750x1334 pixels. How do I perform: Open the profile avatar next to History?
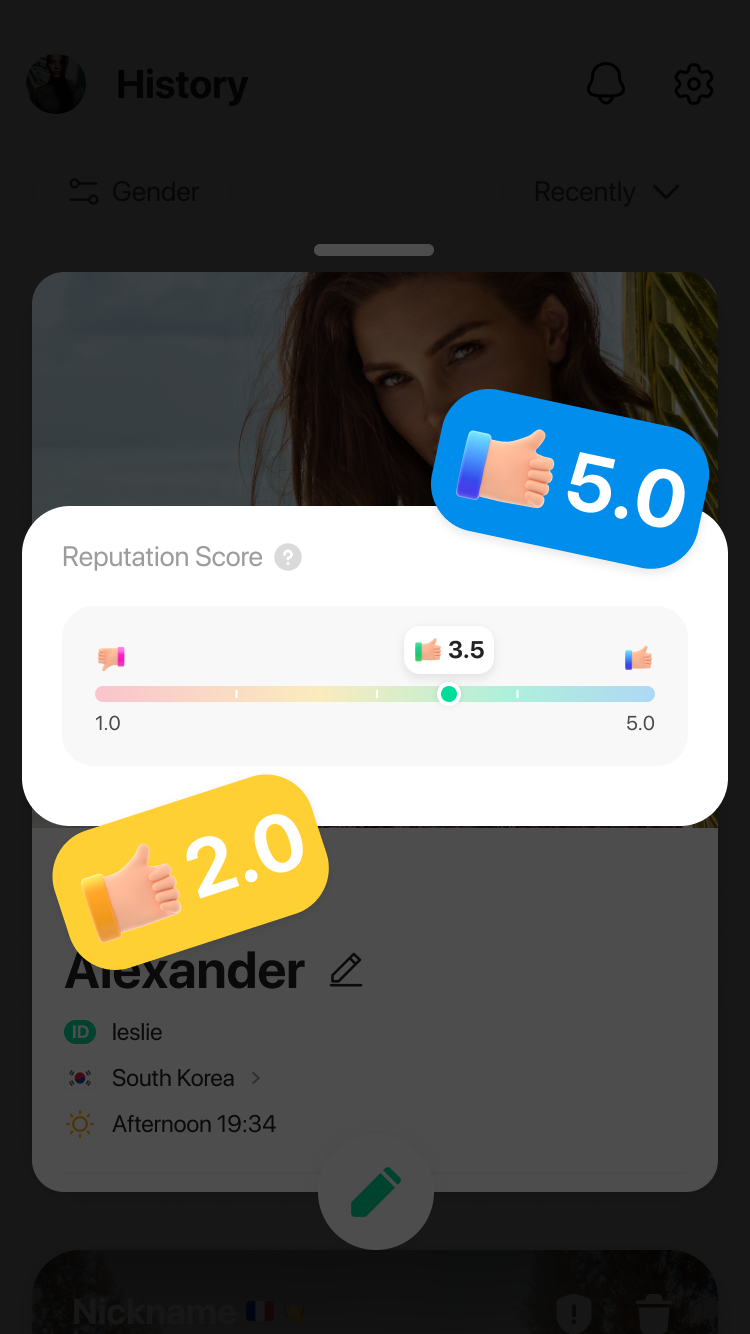pyautogui.click(x=56, y=84)
